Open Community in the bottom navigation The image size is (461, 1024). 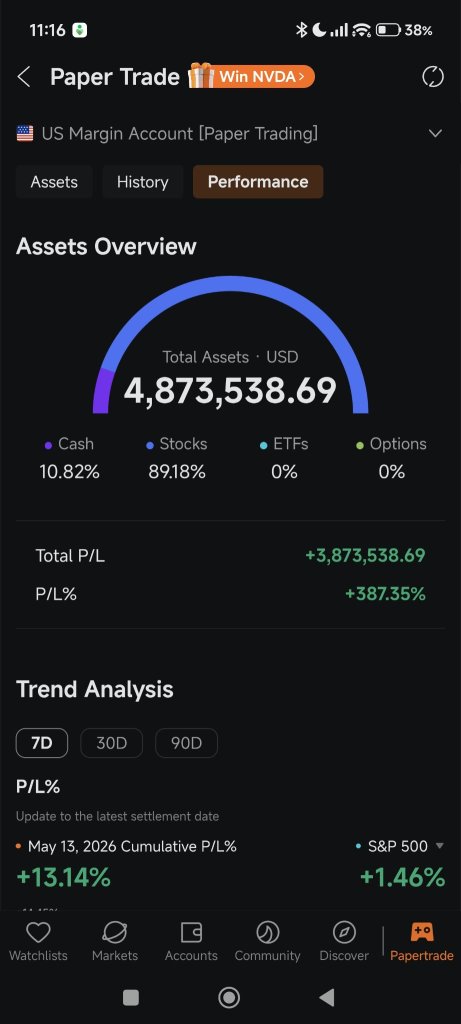pyautogui.click(x=267, y=942)
